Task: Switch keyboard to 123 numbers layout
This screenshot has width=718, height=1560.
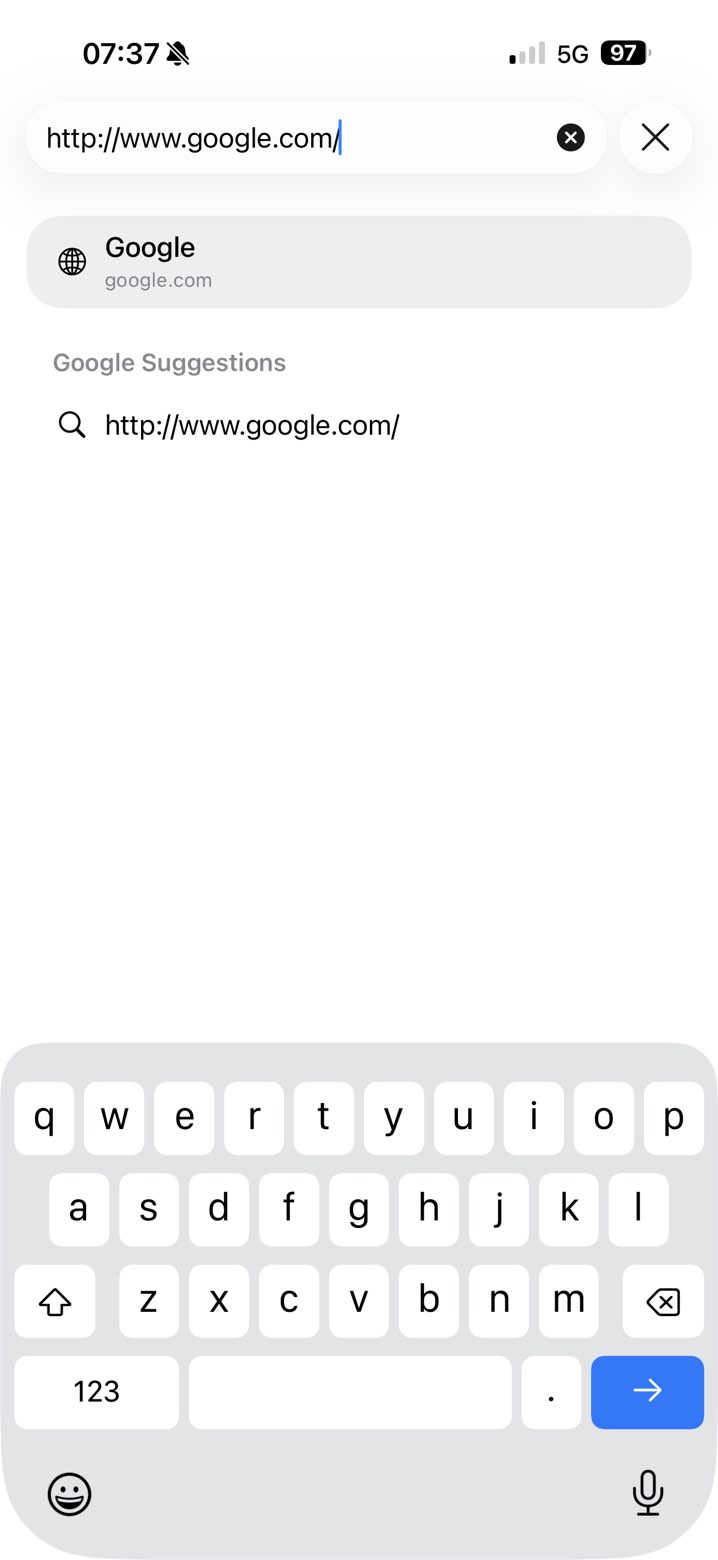Action: click(x=97, y=1391)
